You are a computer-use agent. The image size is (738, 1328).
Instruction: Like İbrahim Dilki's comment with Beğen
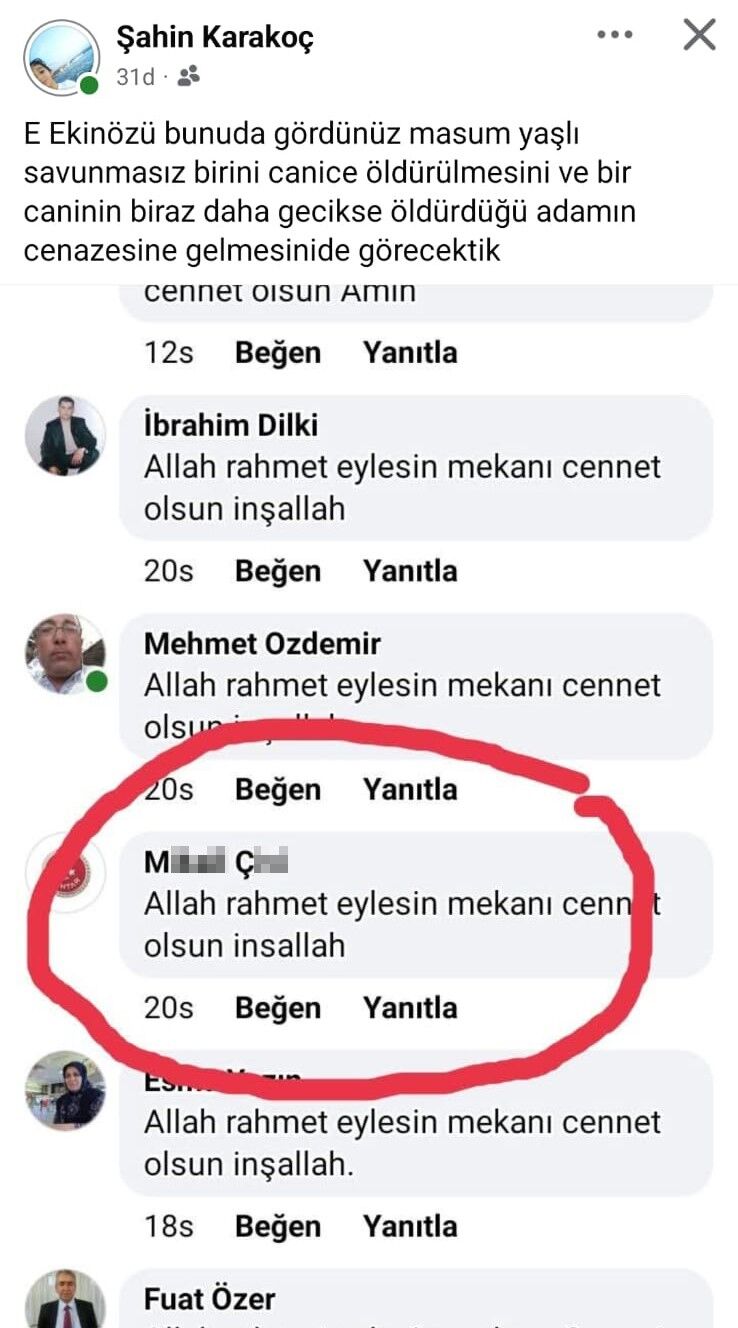tap(278, 570)
